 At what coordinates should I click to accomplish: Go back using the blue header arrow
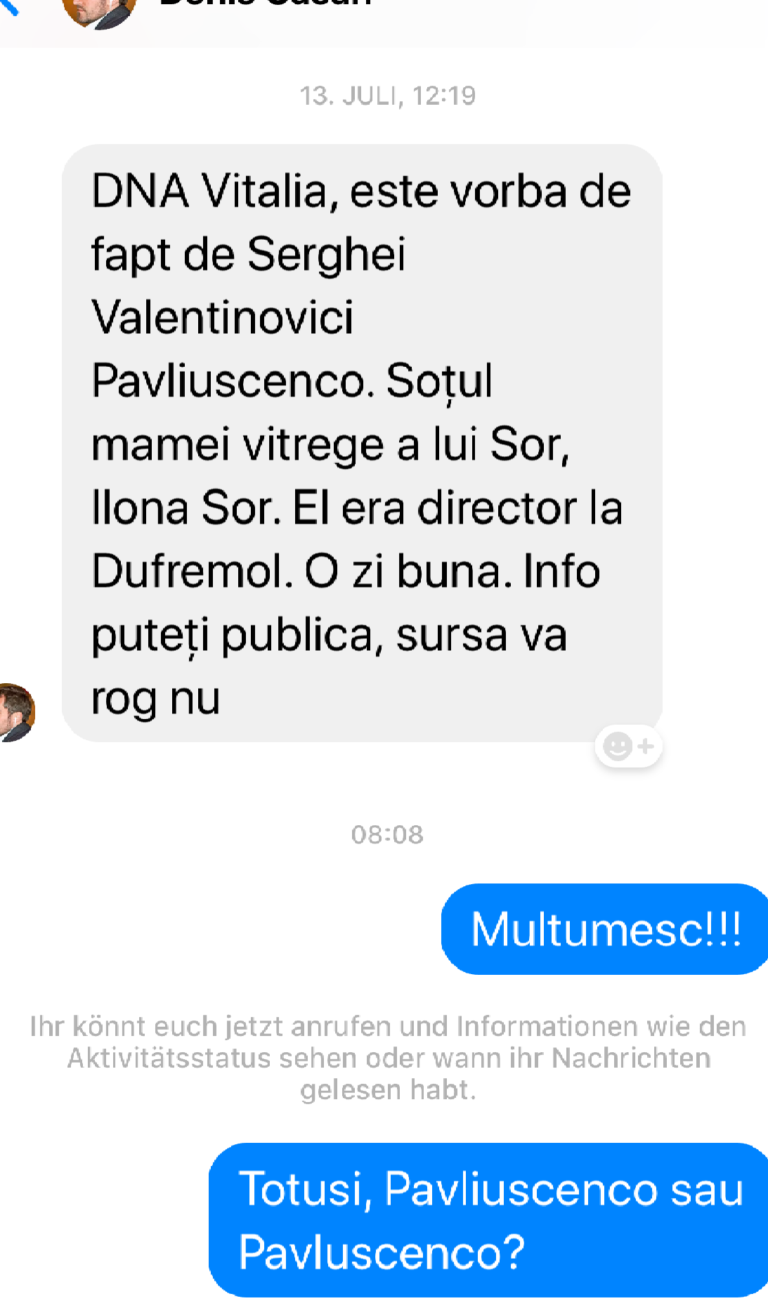coord(8,6)
